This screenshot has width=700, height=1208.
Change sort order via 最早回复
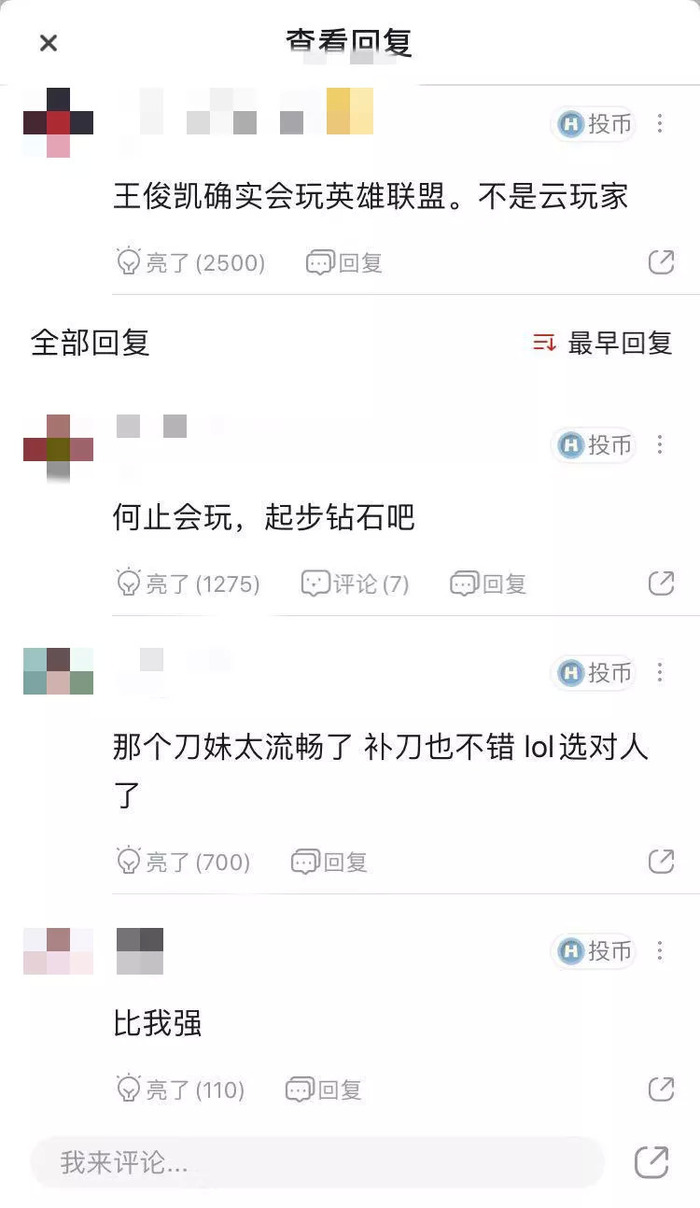602,343
